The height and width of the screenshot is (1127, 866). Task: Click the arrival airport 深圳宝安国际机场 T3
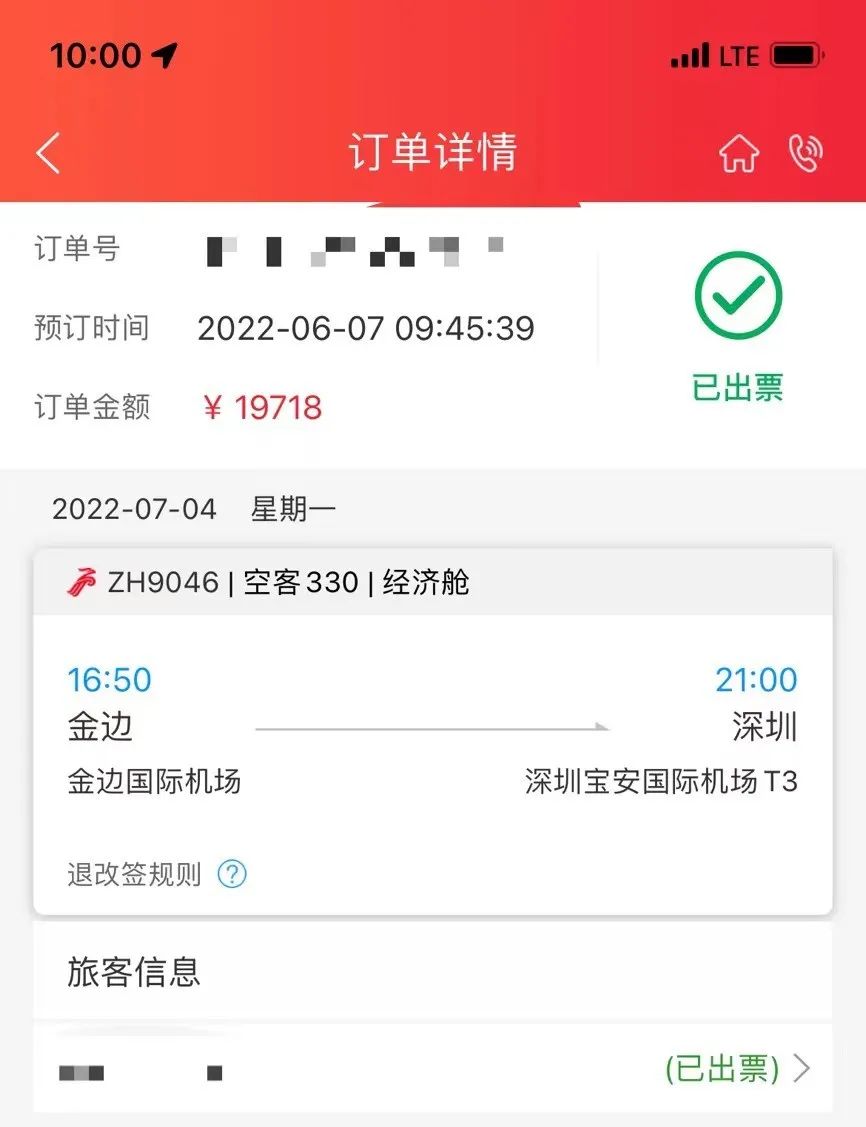(662, 783)
